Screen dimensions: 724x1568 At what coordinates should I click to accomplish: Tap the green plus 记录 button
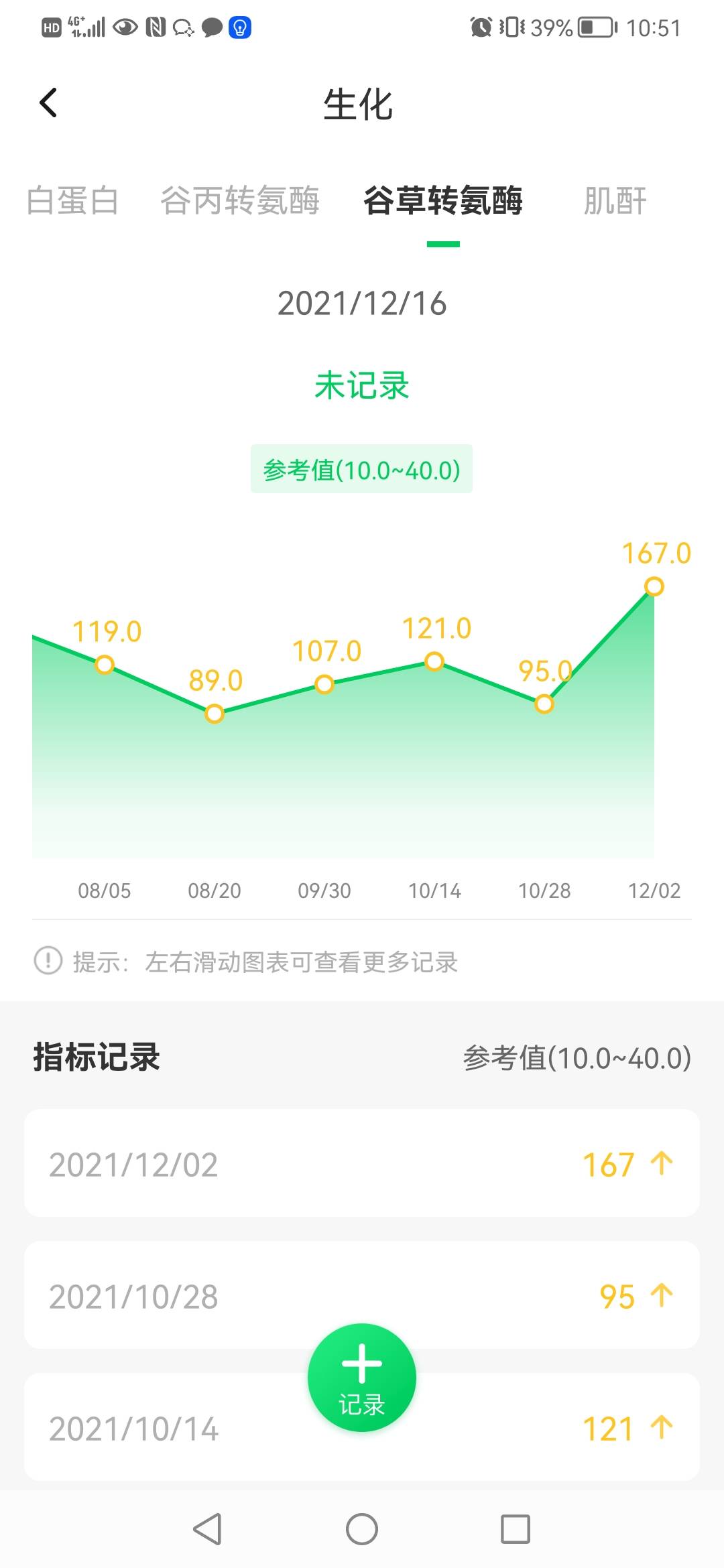(x=362, y=1376)
